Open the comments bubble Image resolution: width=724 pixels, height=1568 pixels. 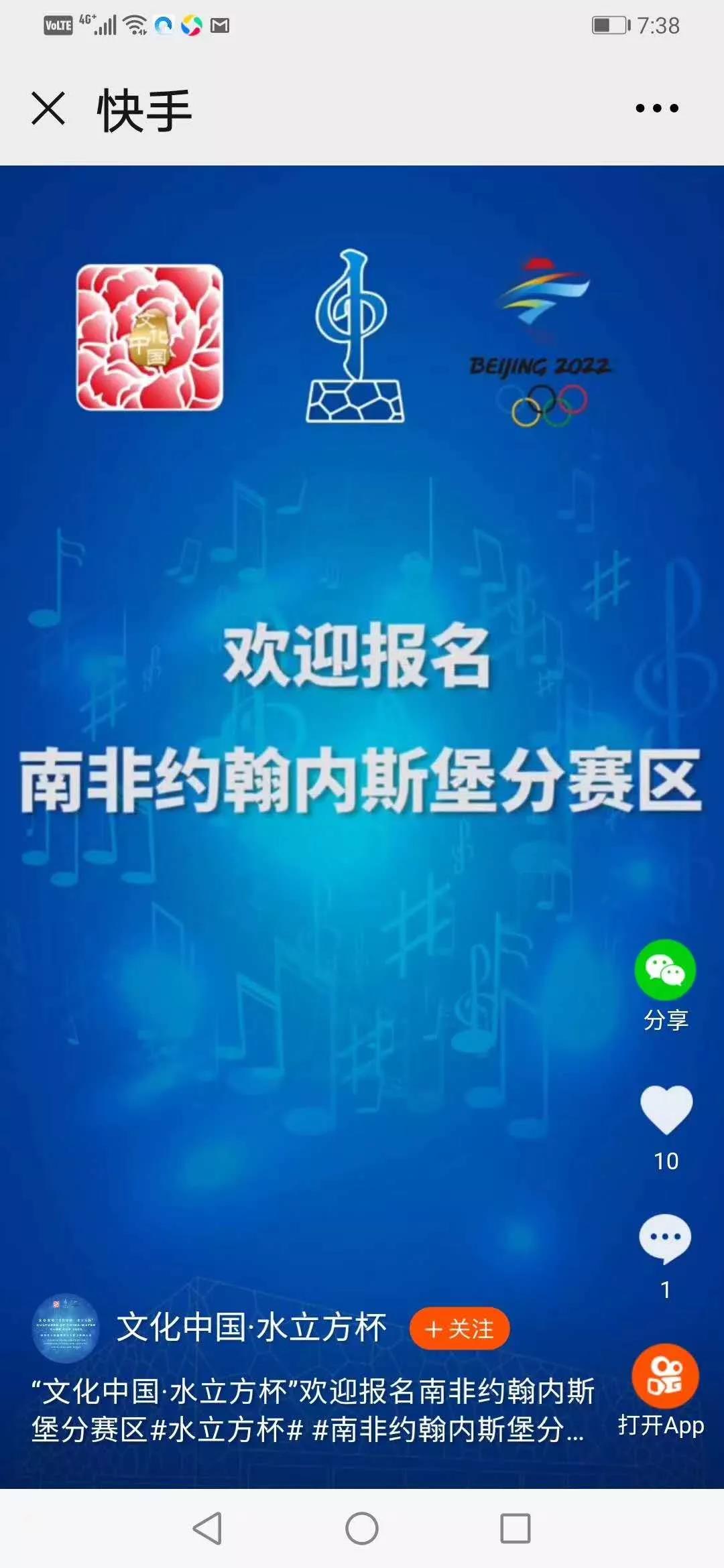click(x=665, y=1239)
